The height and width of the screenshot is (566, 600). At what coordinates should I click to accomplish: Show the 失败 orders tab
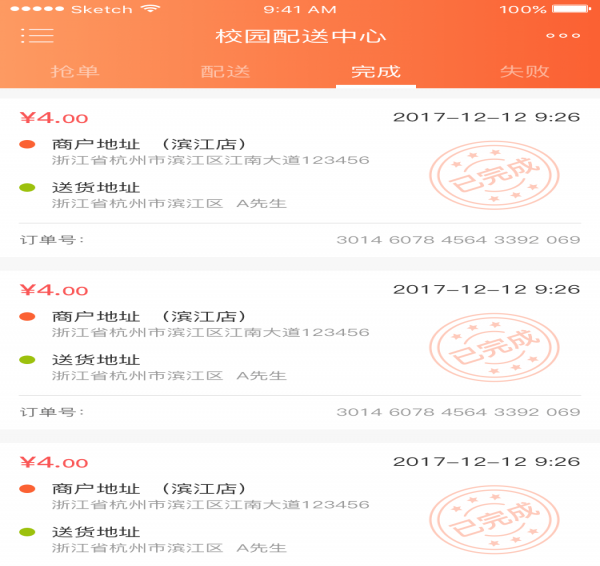coord(525,72)
